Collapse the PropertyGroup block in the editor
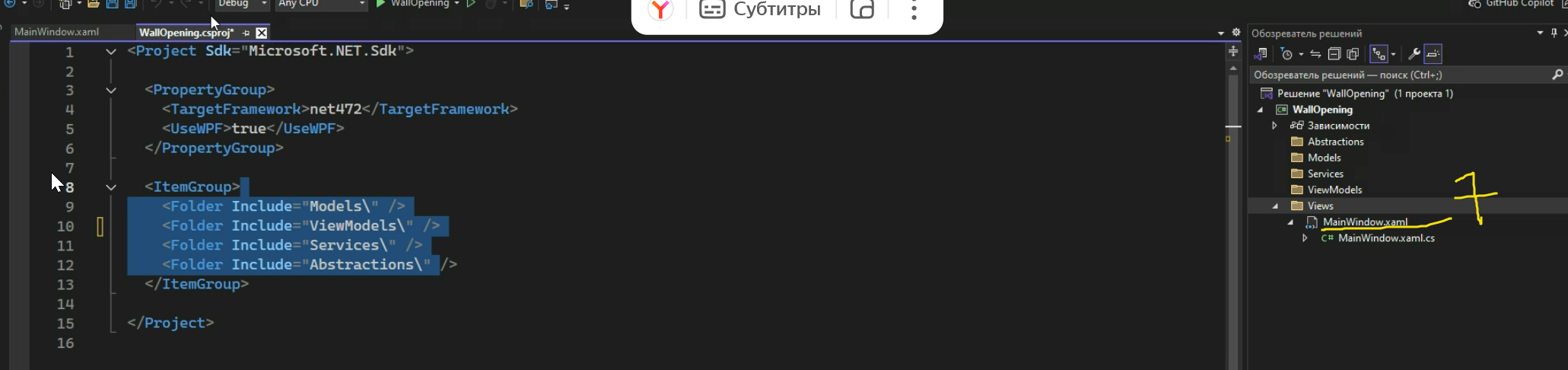This screenshot has height=370, width=1568. point(111,91)
